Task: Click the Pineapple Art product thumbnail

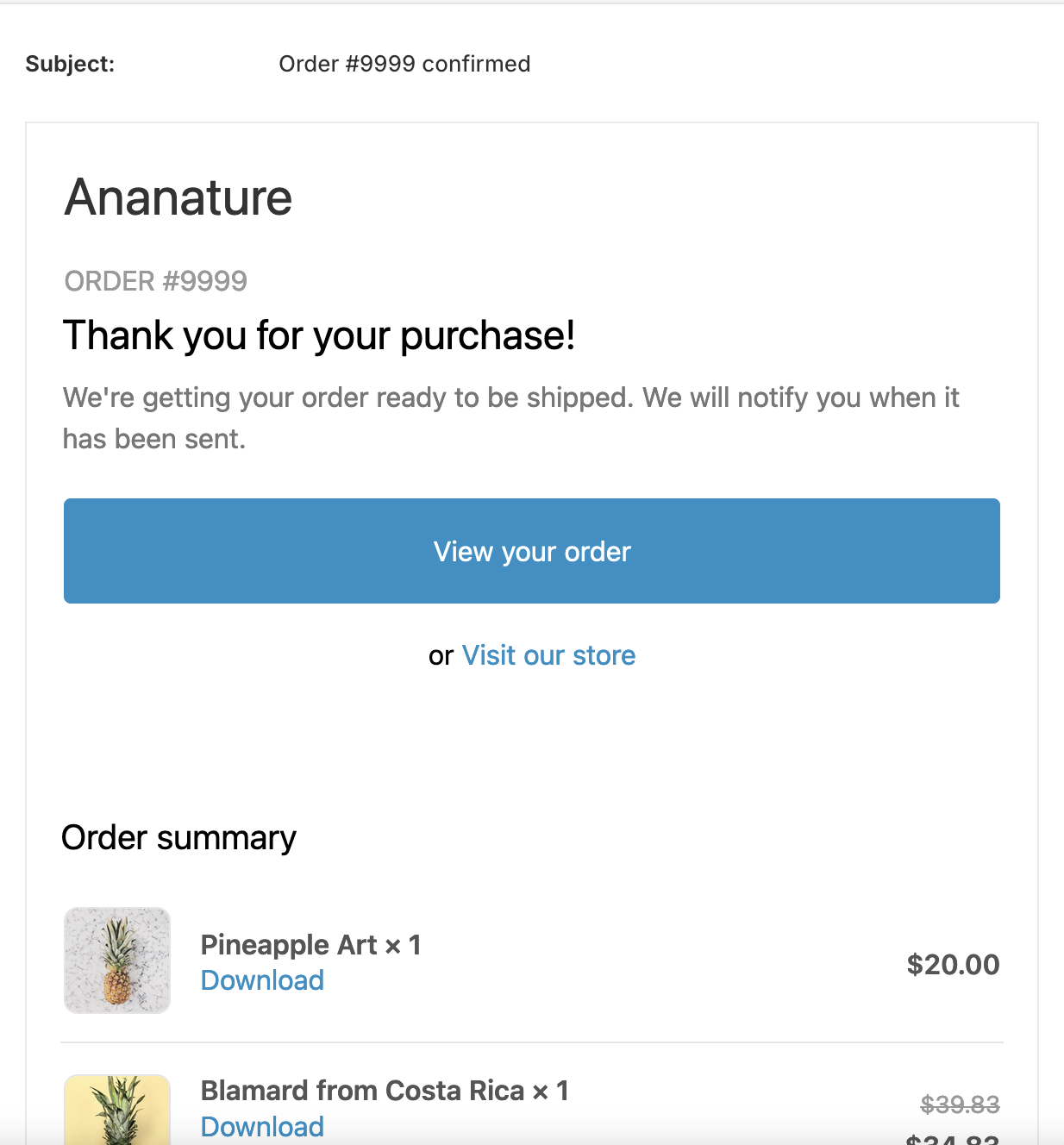Action: click(117, 960)
